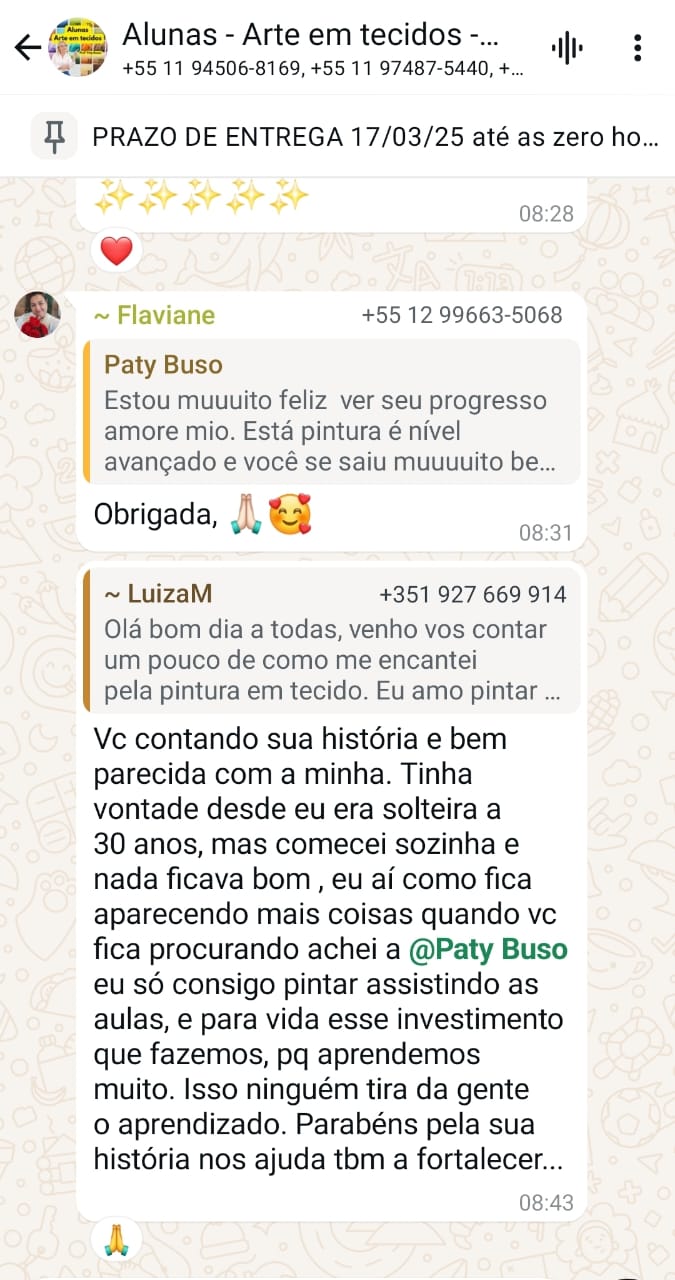Screen dimensions: 675x1280
Task: Start a group voice chat
Action: tap(567, 48)
